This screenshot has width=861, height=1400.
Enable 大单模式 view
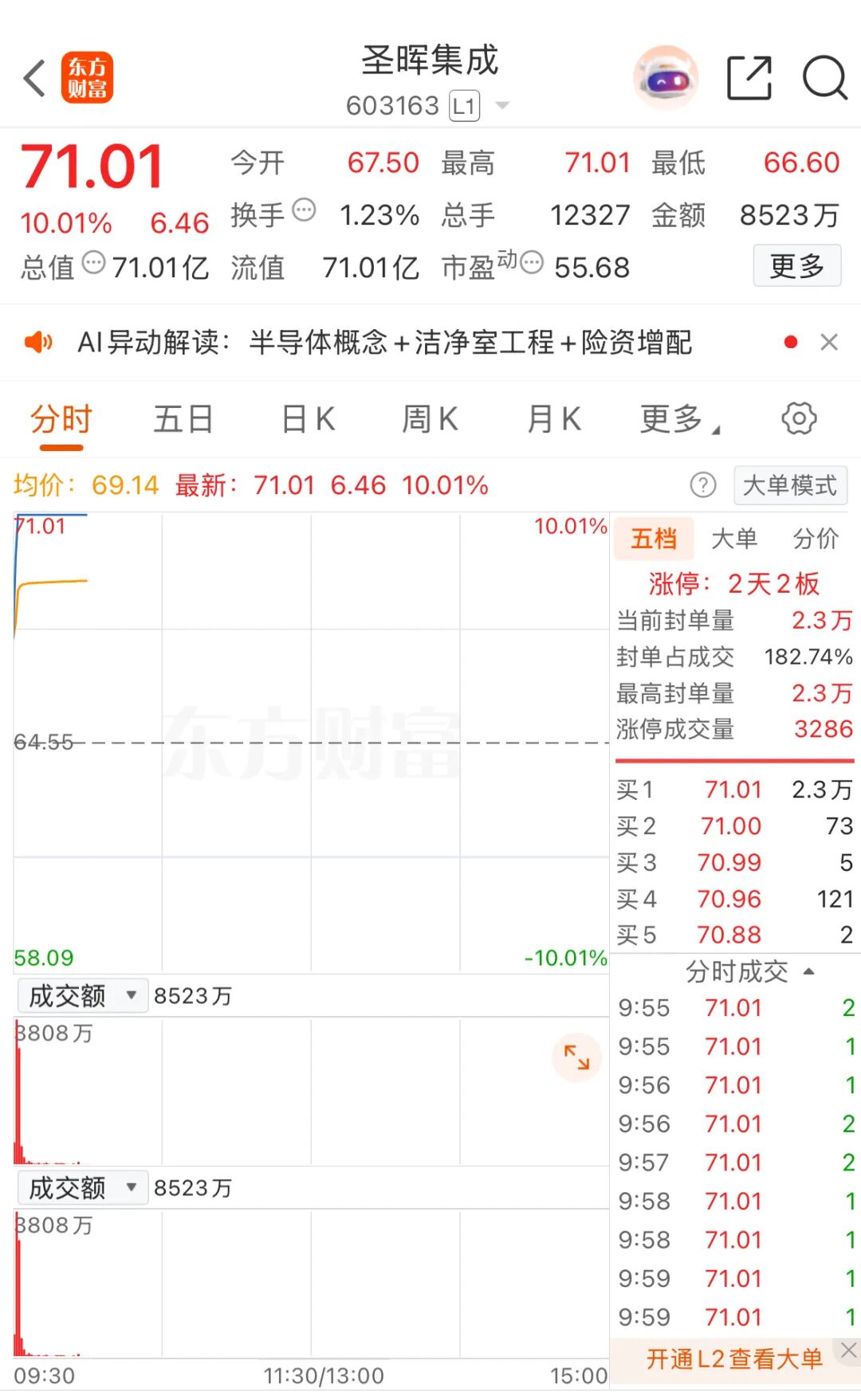tap(789, 485)
